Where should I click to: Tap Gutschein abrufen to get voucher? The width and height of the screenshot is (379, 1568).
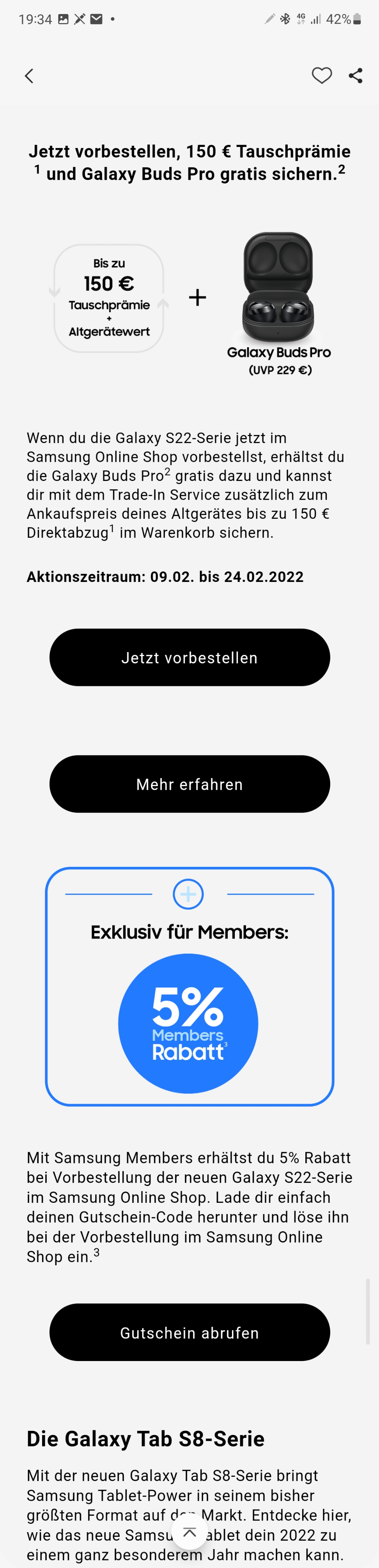[x=189, y=1333]
